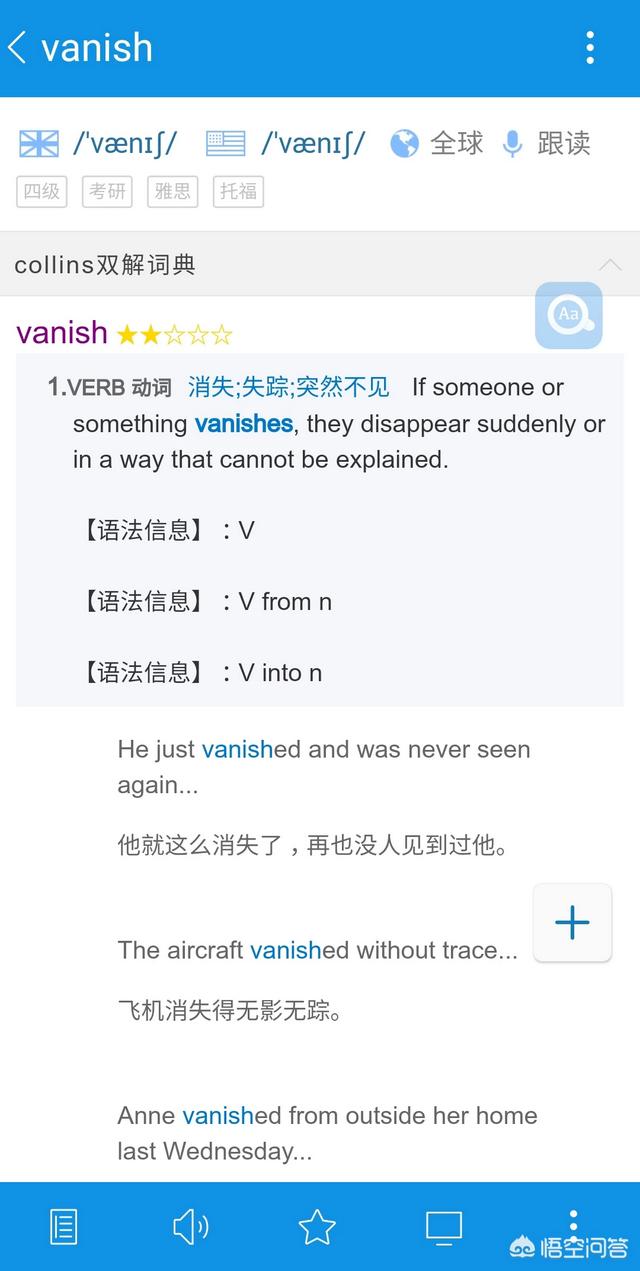Open the notes icon in bottom bar
Viewport: 640px width, 1271px height.
[x=64, y=1227]
